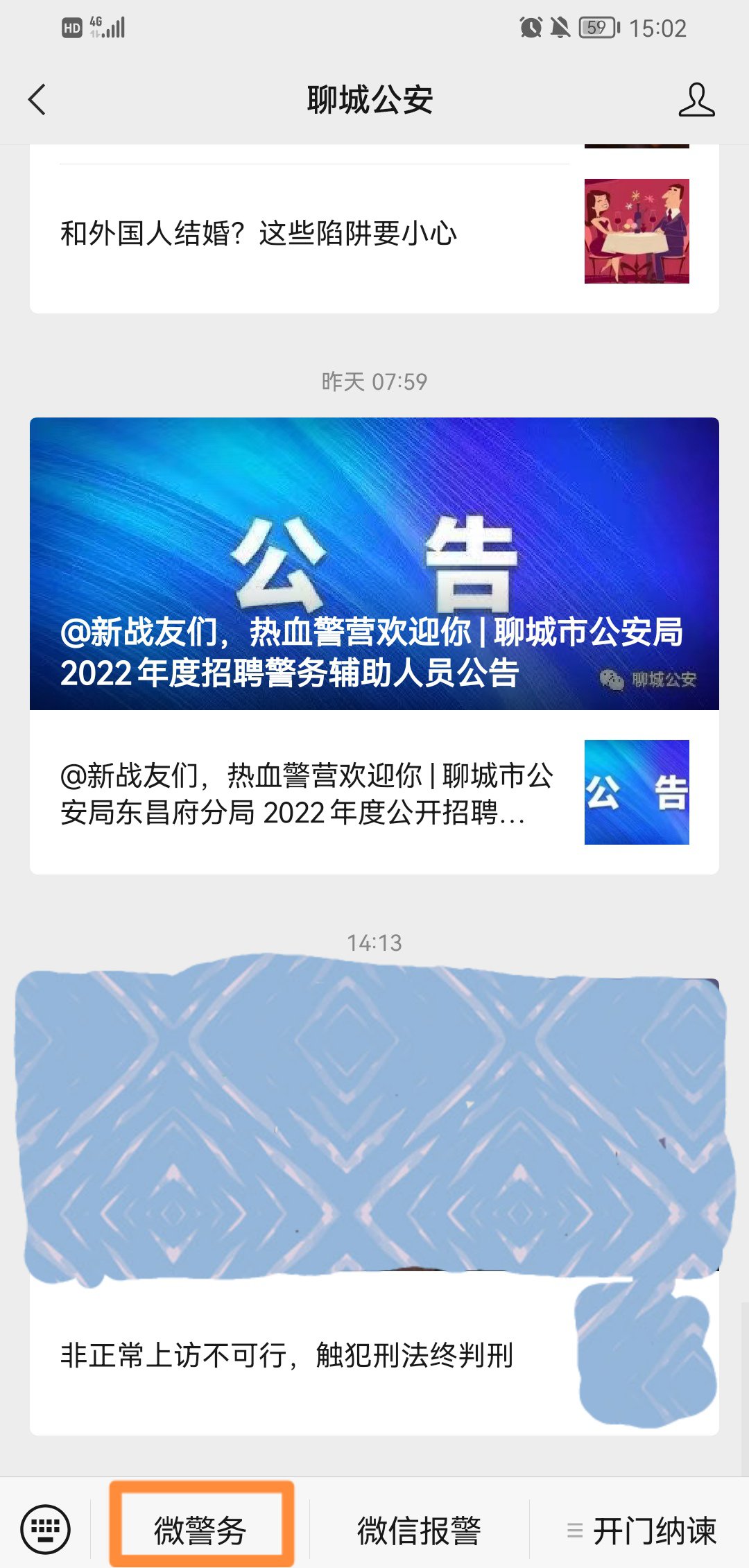Open article 和外国人结婚？这些陷阱要小心
The height and width of the screenshot is (1568, 749).
coord(258,233)
